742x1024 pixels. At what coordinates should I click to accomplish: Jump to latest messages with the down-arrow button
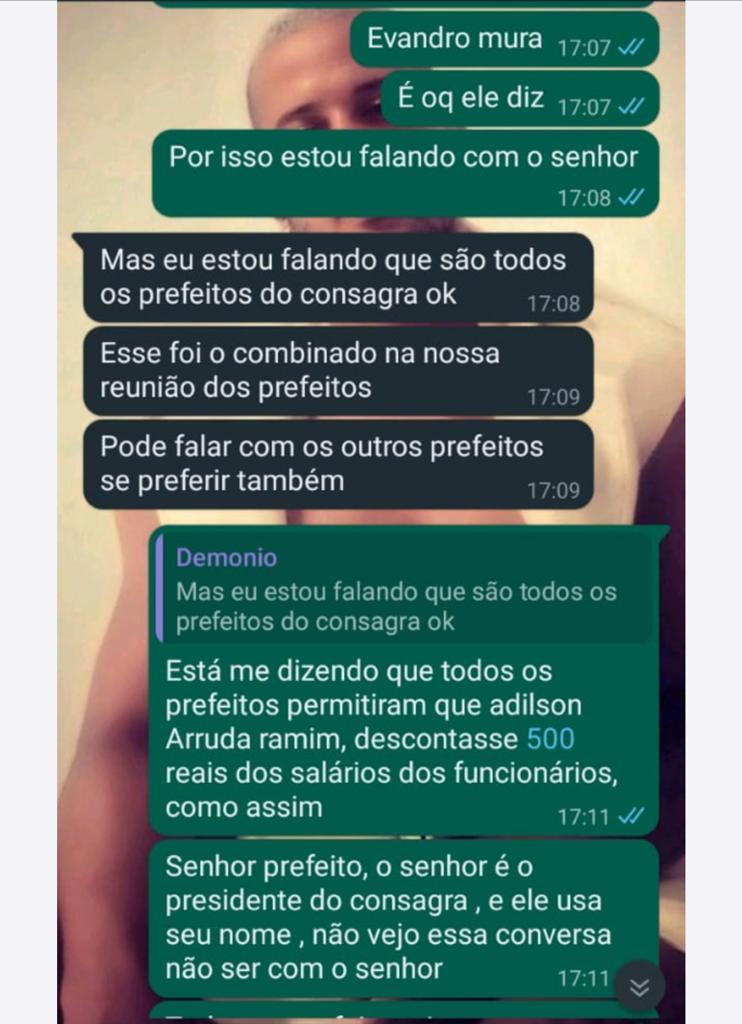(639, 986)
